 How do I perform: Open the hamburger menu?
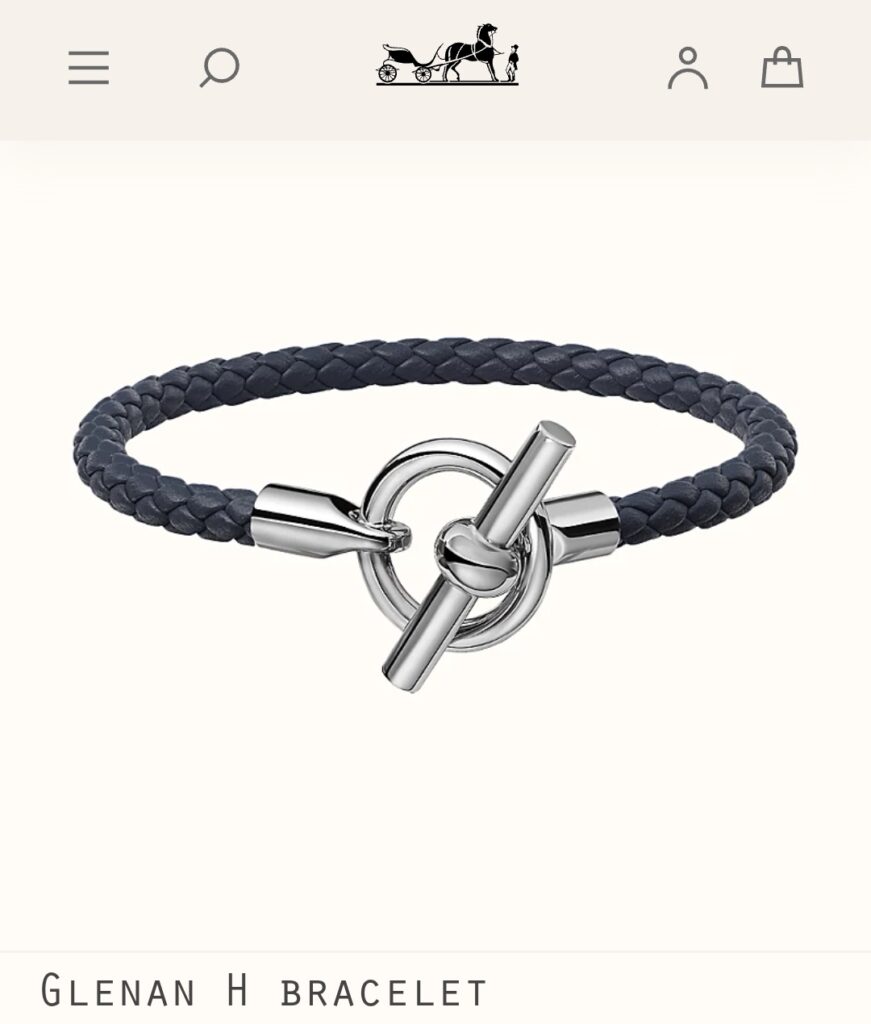[x=88, y=68]
